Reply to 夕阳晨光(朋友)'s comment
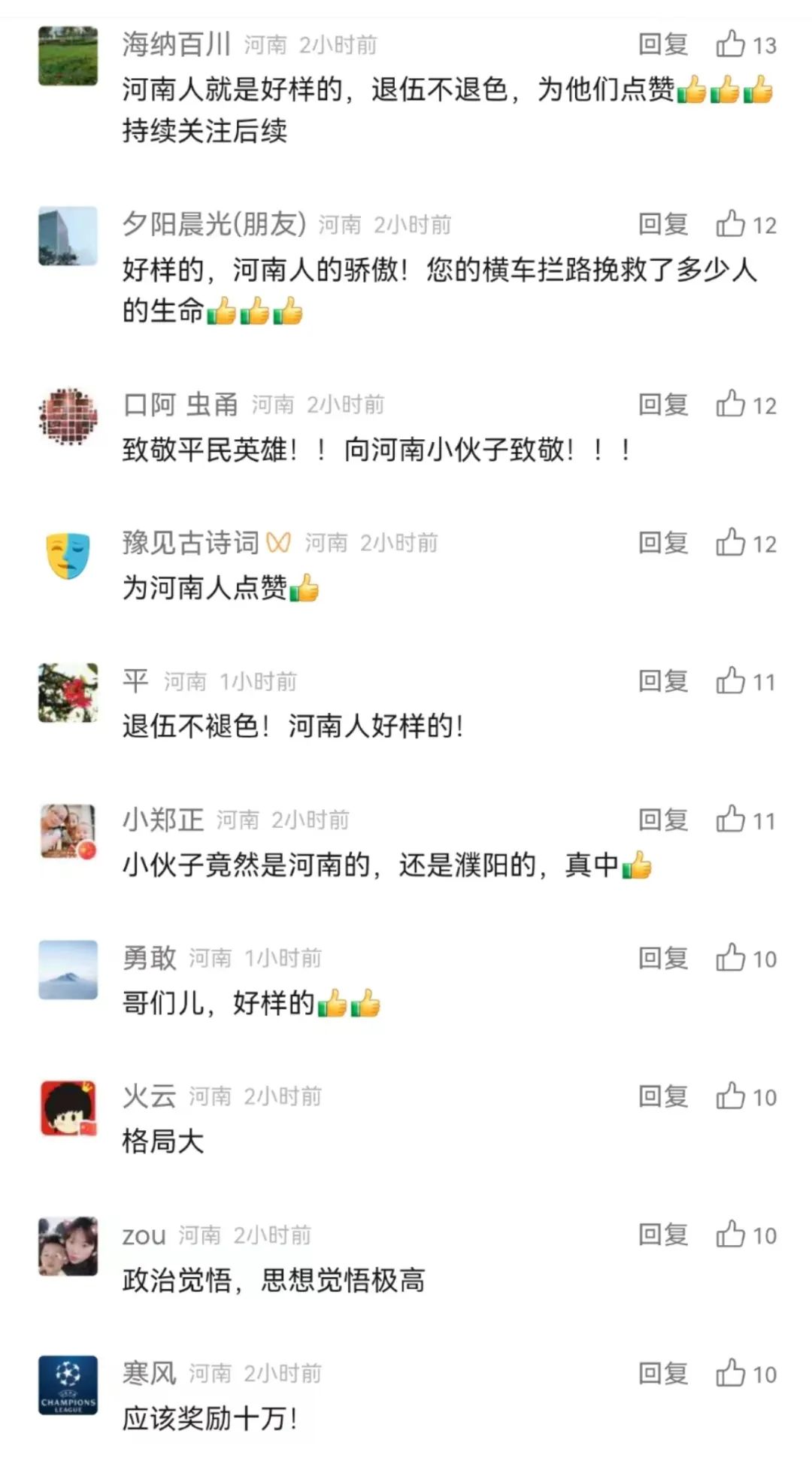The image size is (812, 1470). [663, 225]
